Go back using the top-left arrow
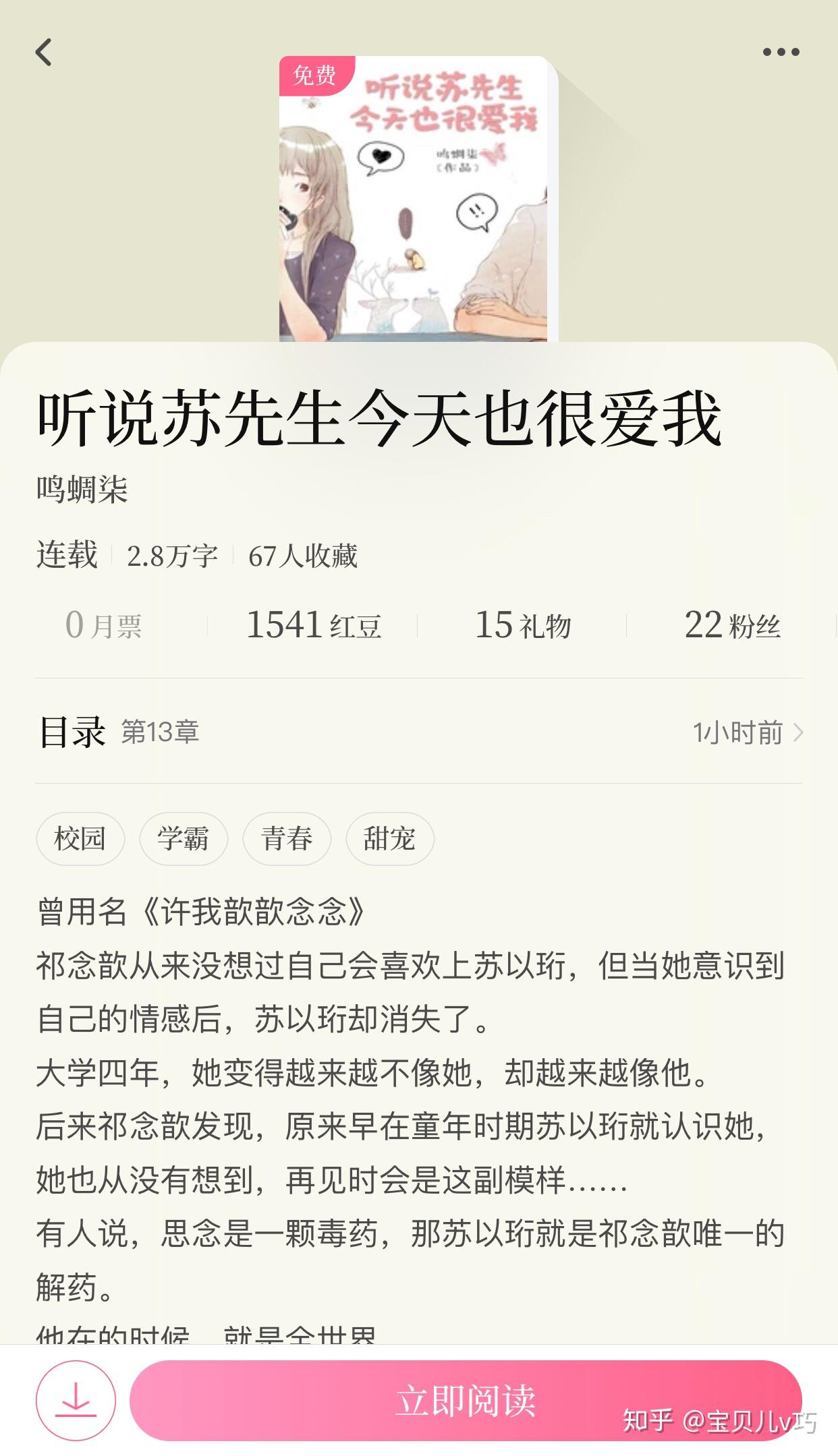 click(44, 52)
